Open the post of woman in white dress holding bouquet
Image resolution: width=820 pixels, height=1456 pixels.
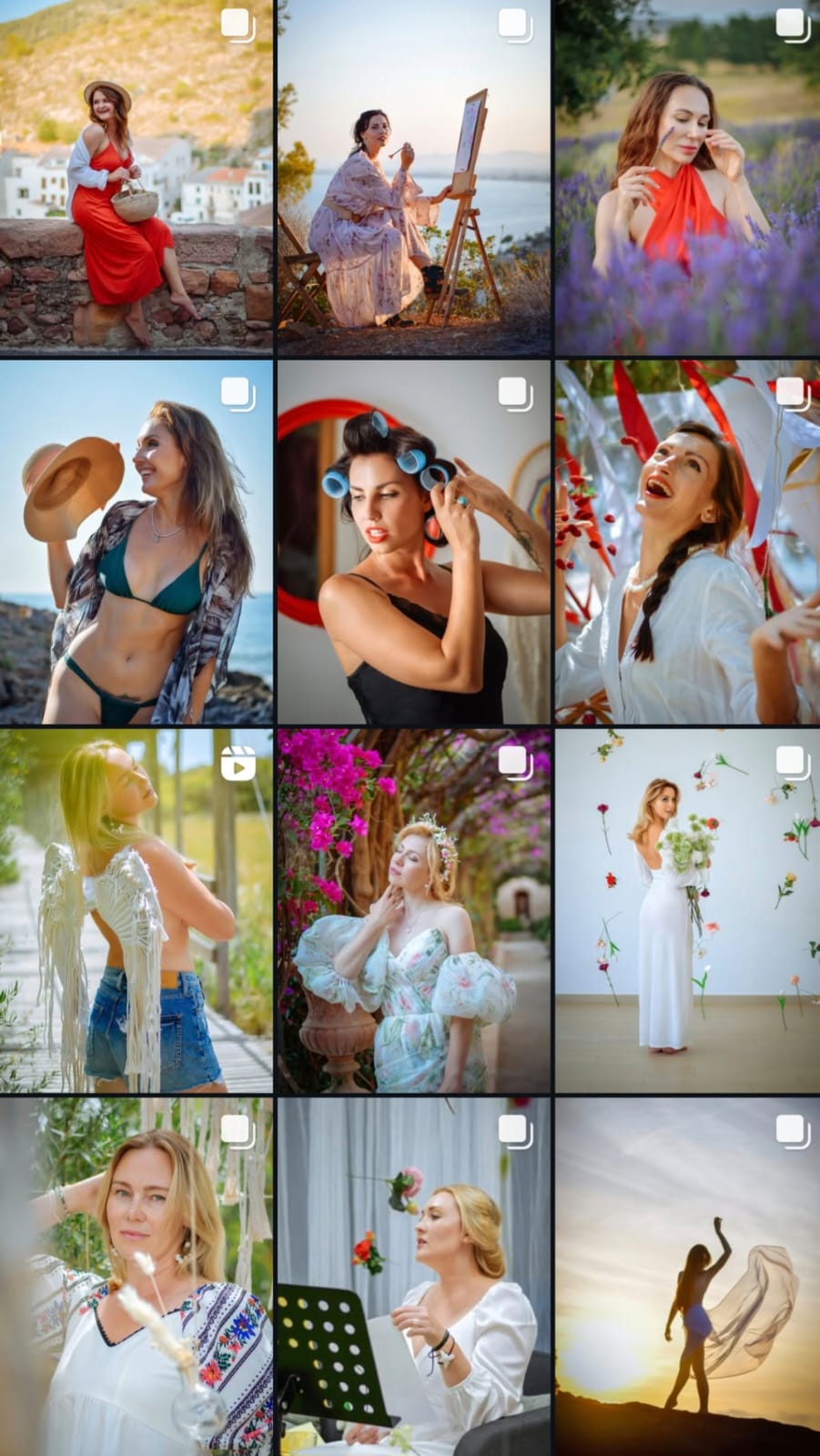click(688, 911)
